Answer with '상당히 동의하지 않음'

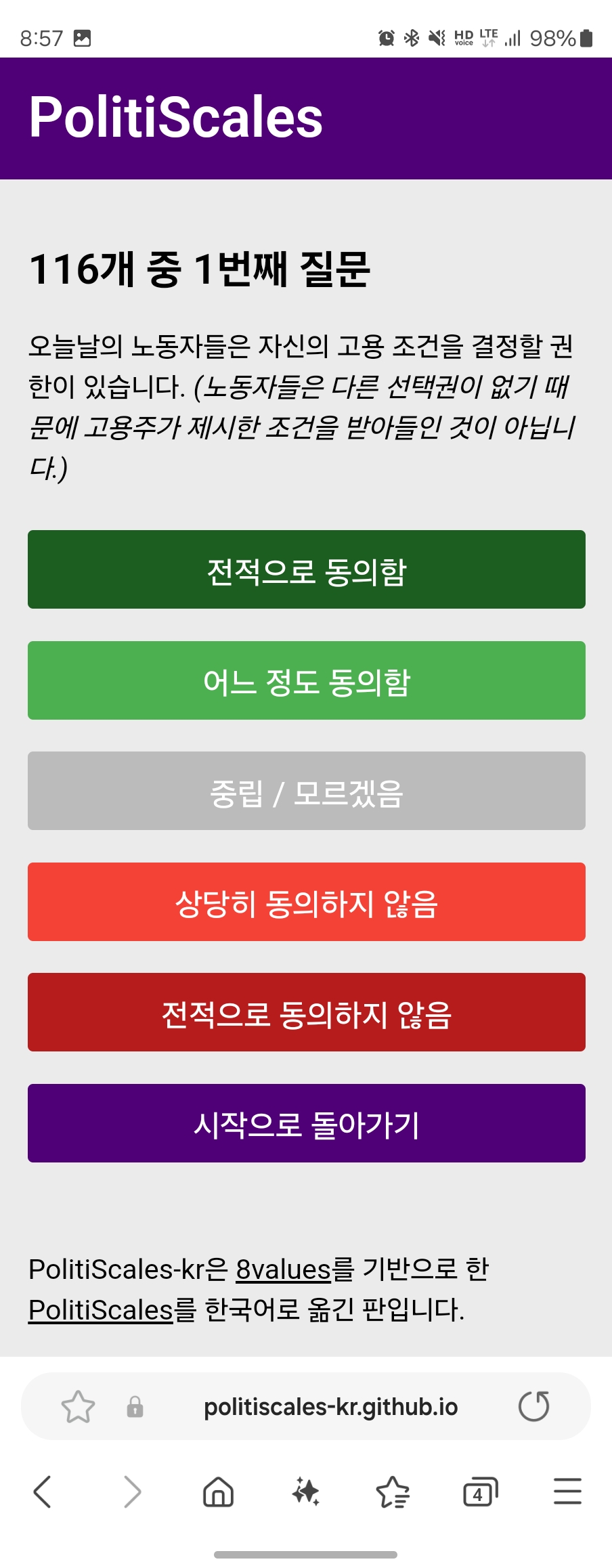click(306, 902)
